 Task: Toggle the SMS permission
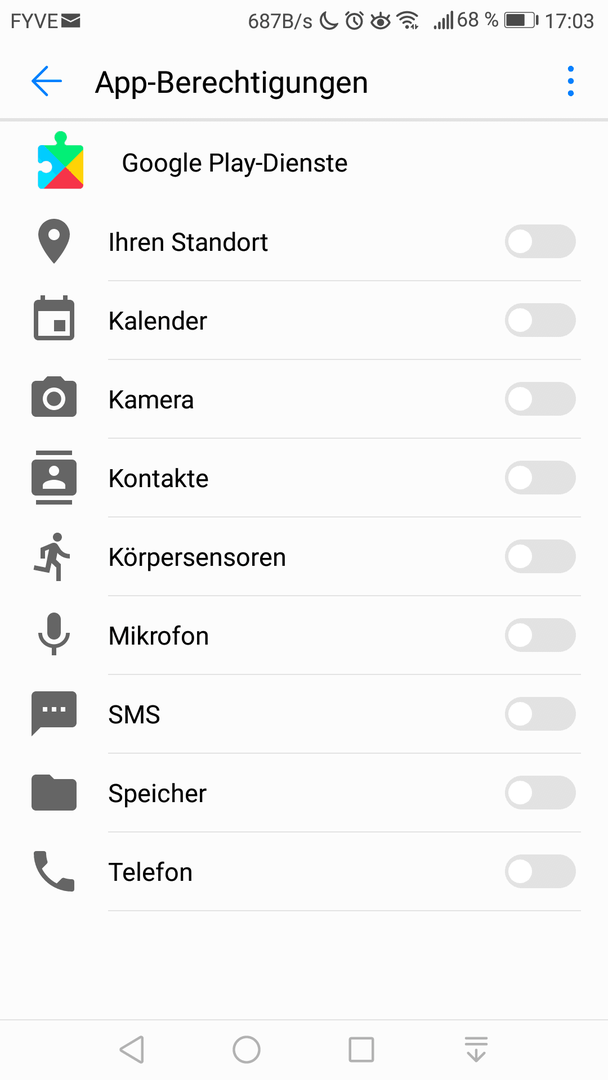(541, 714)
